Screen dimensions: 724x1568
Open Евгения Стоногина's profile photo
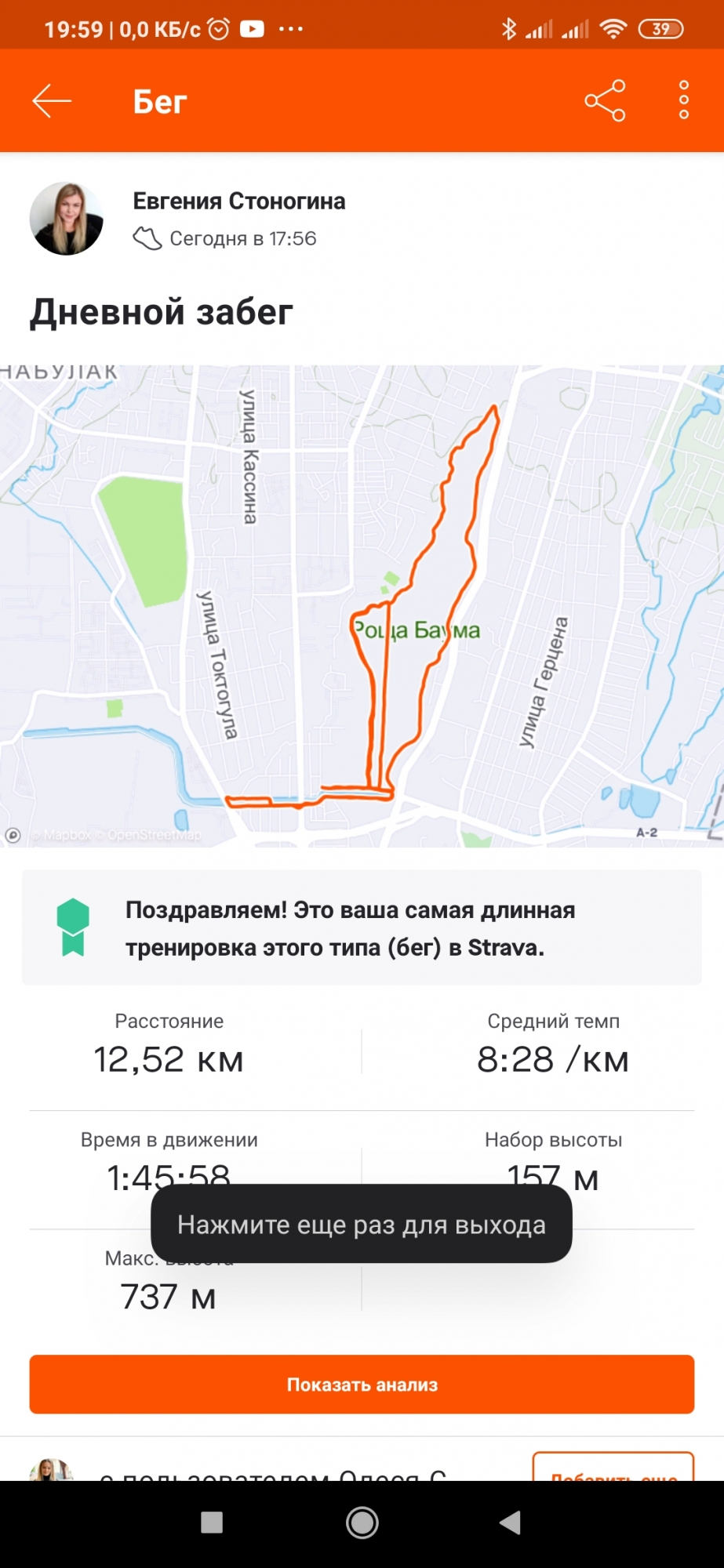[67, 220]
